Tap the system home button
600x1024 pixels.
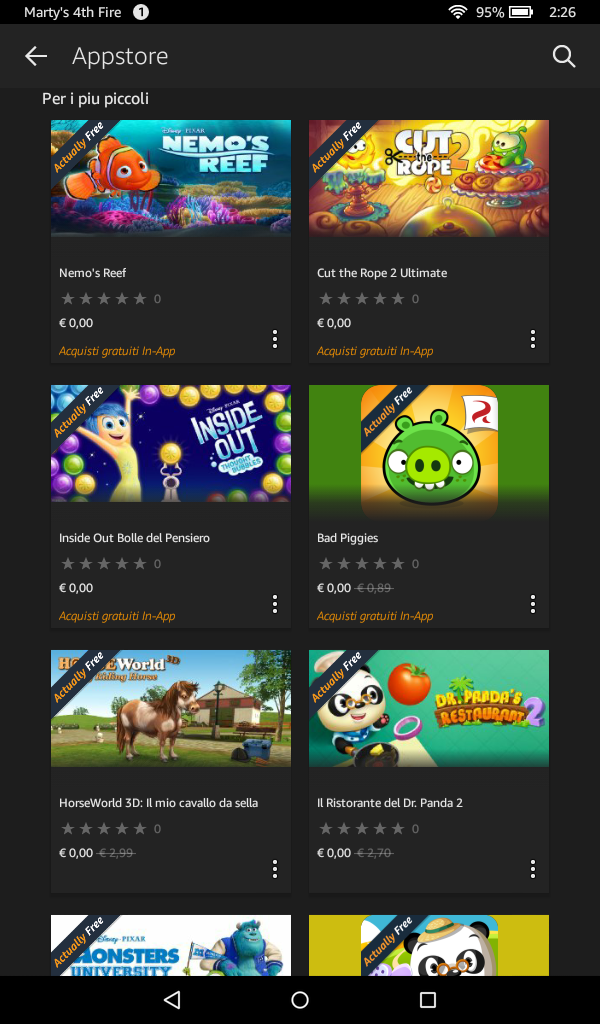300,1000
